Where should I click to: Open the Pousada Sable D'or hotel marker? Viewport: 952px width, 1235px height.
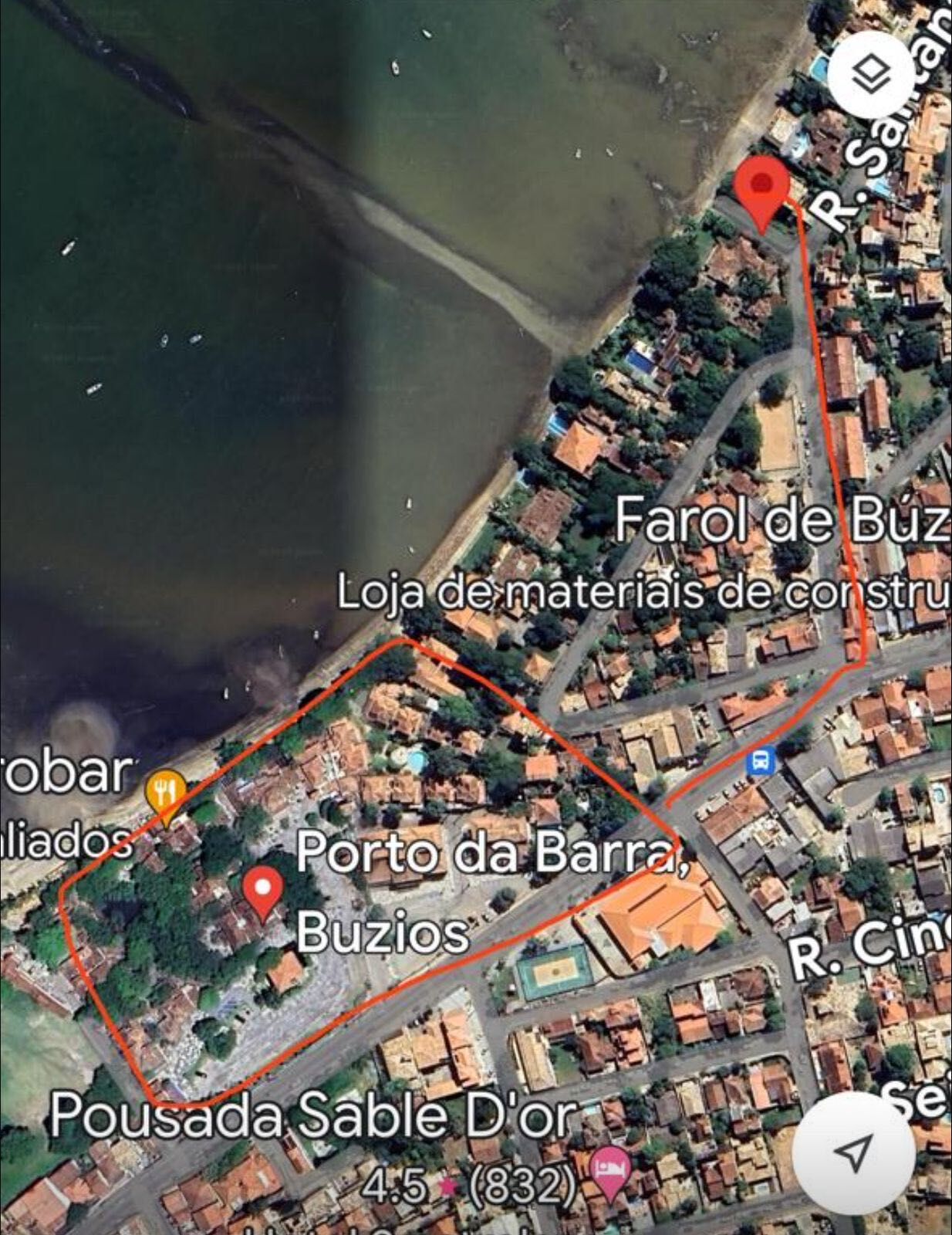611,1172
